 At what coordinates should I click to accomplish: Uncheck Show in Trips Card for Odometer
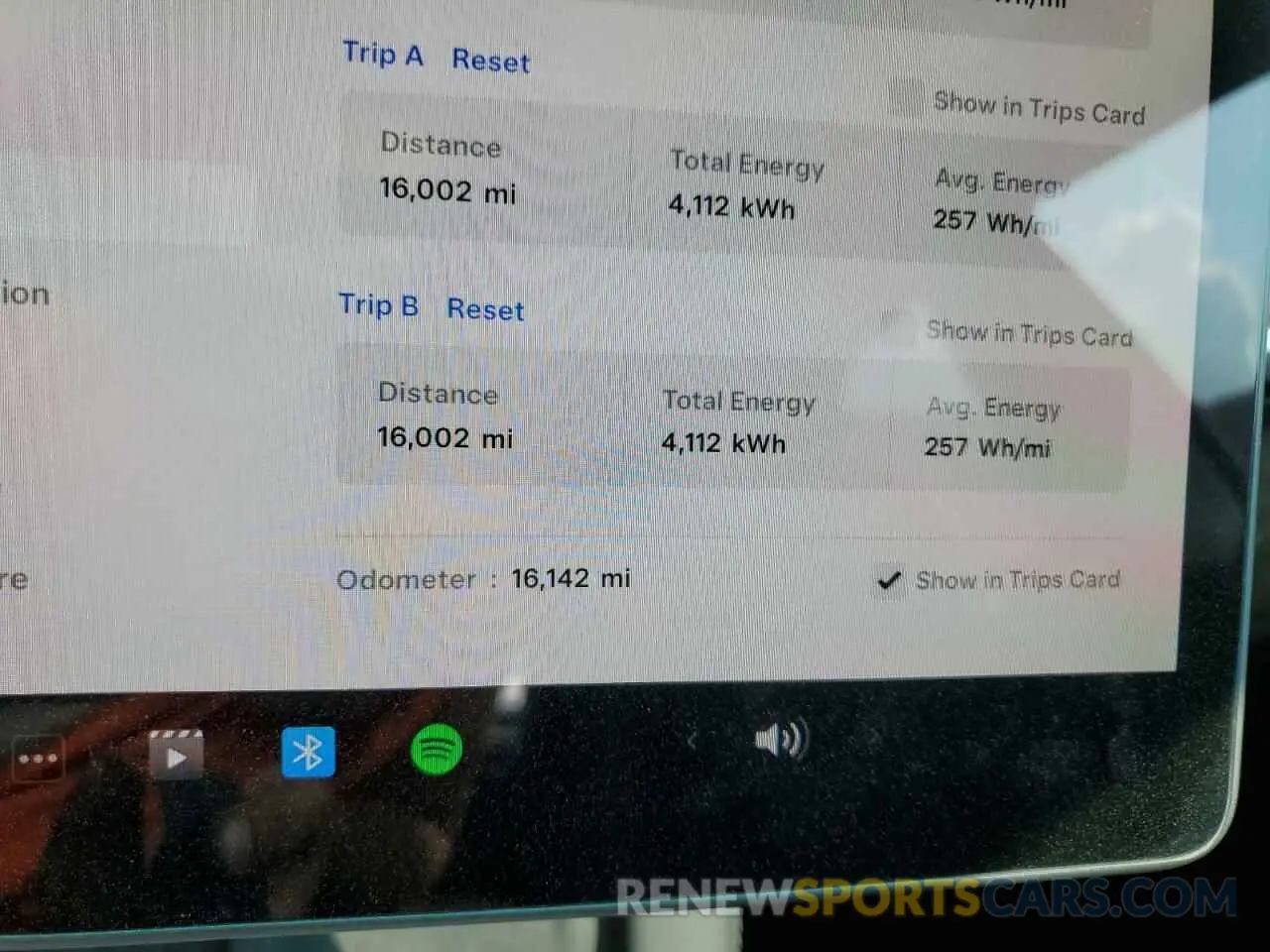pyautogui.click(x=889, y=580)
